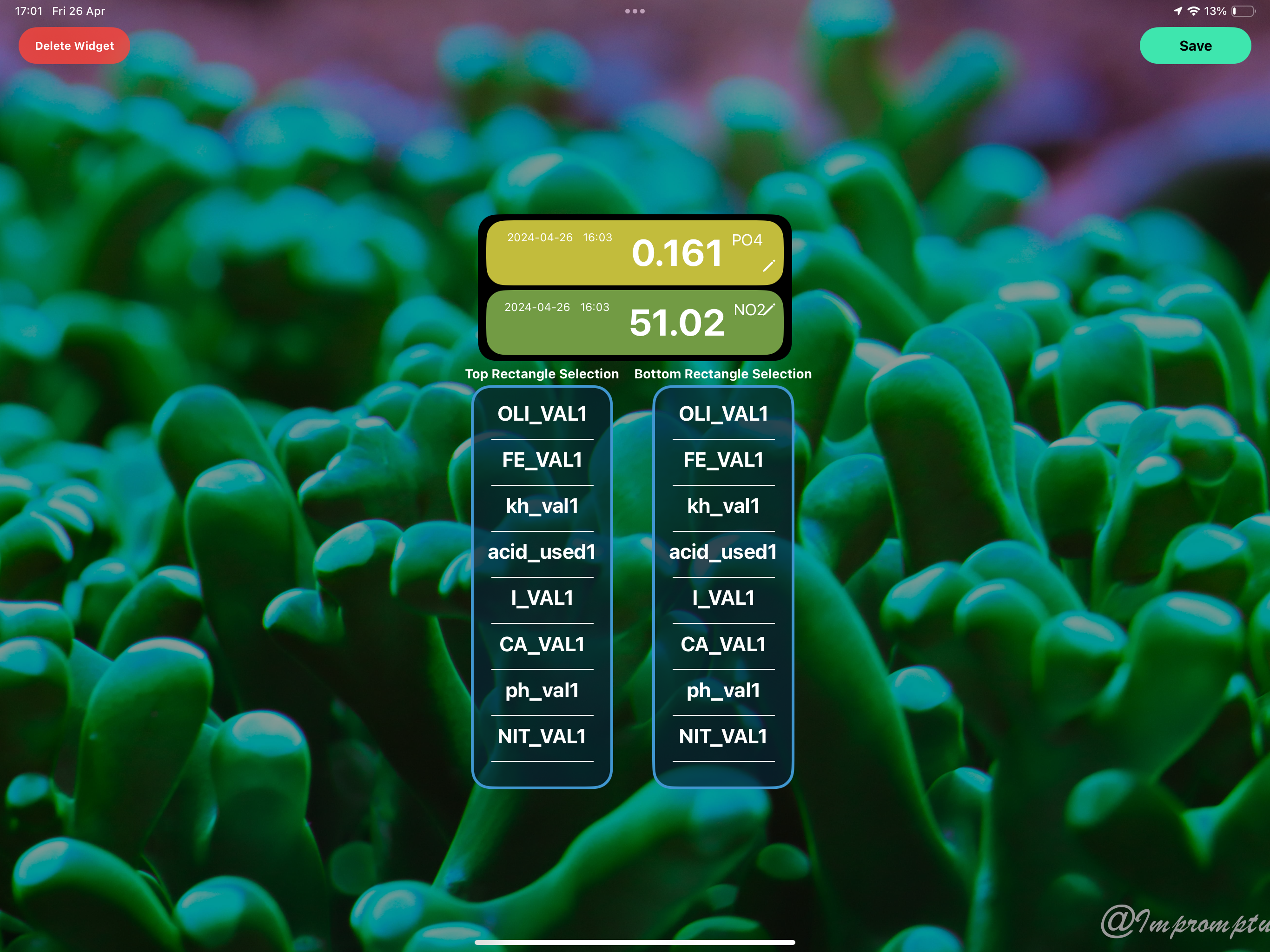Select I_VAL1 in Top Rectangle Selection
Image resolution: width=1270 pixels, height=952 pixels.
[x=542, y=598]
